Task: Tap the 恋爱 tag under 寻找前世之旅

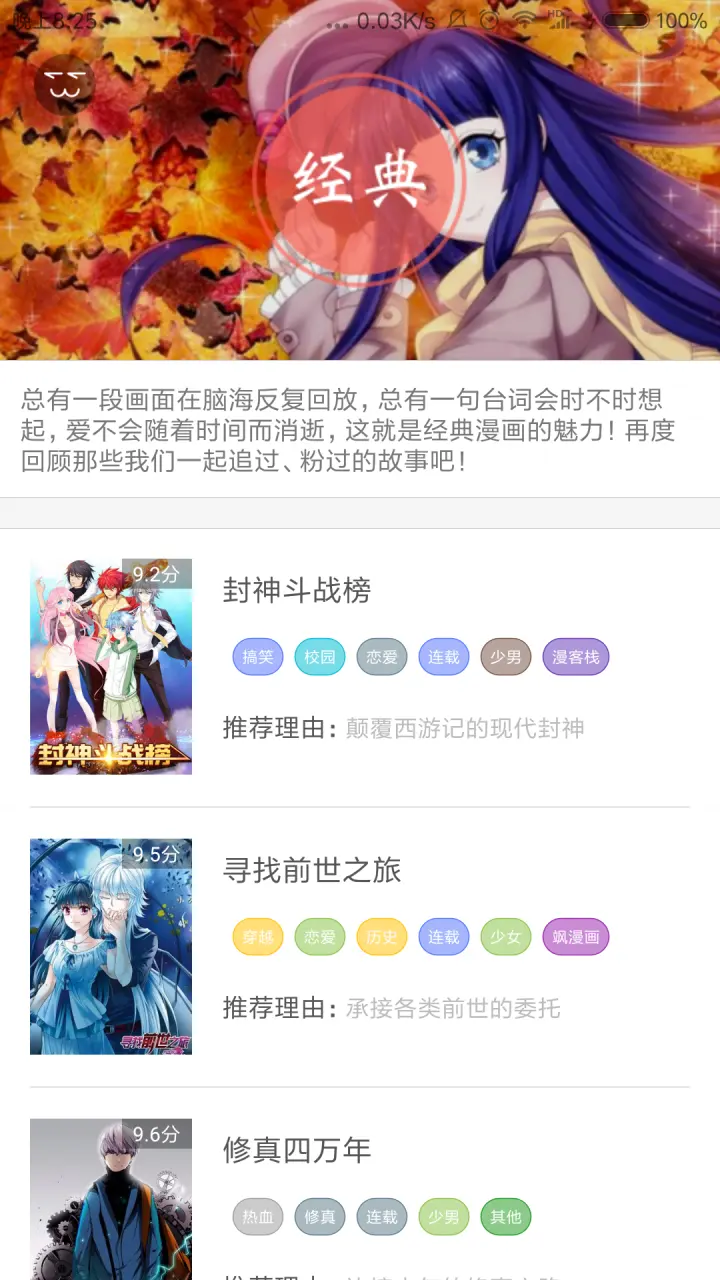Action: pos(320,937)
